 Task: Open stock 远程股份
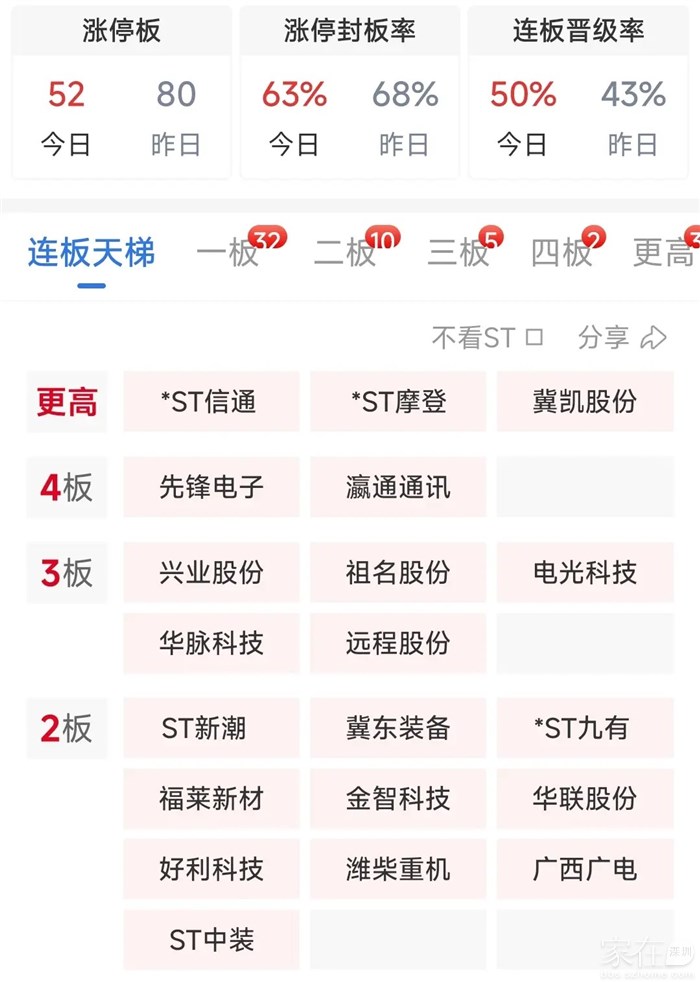click(x=398, y=643)
